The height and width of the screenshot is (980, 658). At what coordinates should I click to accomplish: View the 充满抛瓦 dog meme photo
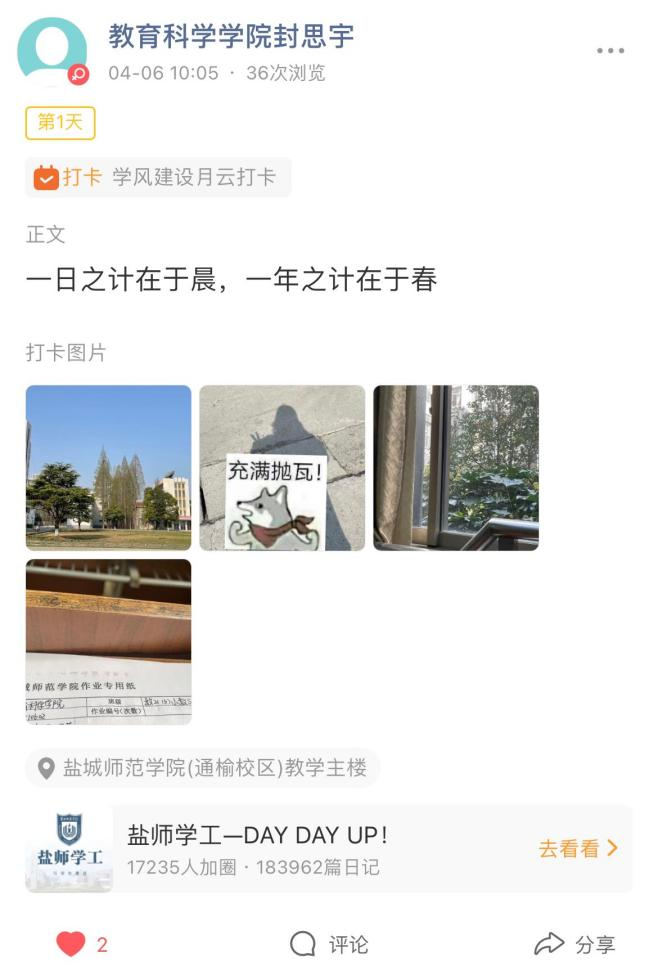(282, 467)
